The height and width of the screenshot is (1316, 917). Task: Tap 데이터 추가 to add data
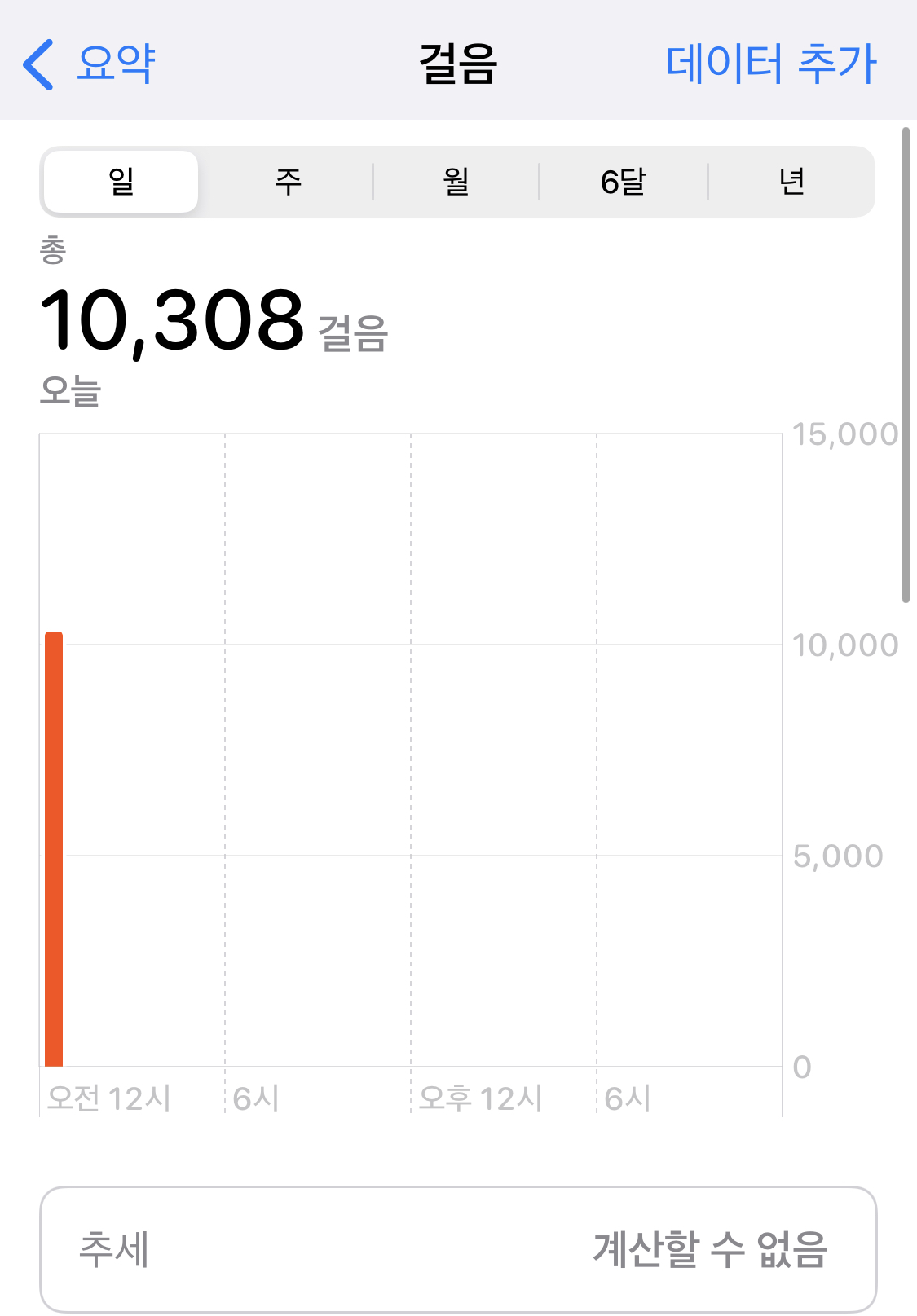[770, 64]
